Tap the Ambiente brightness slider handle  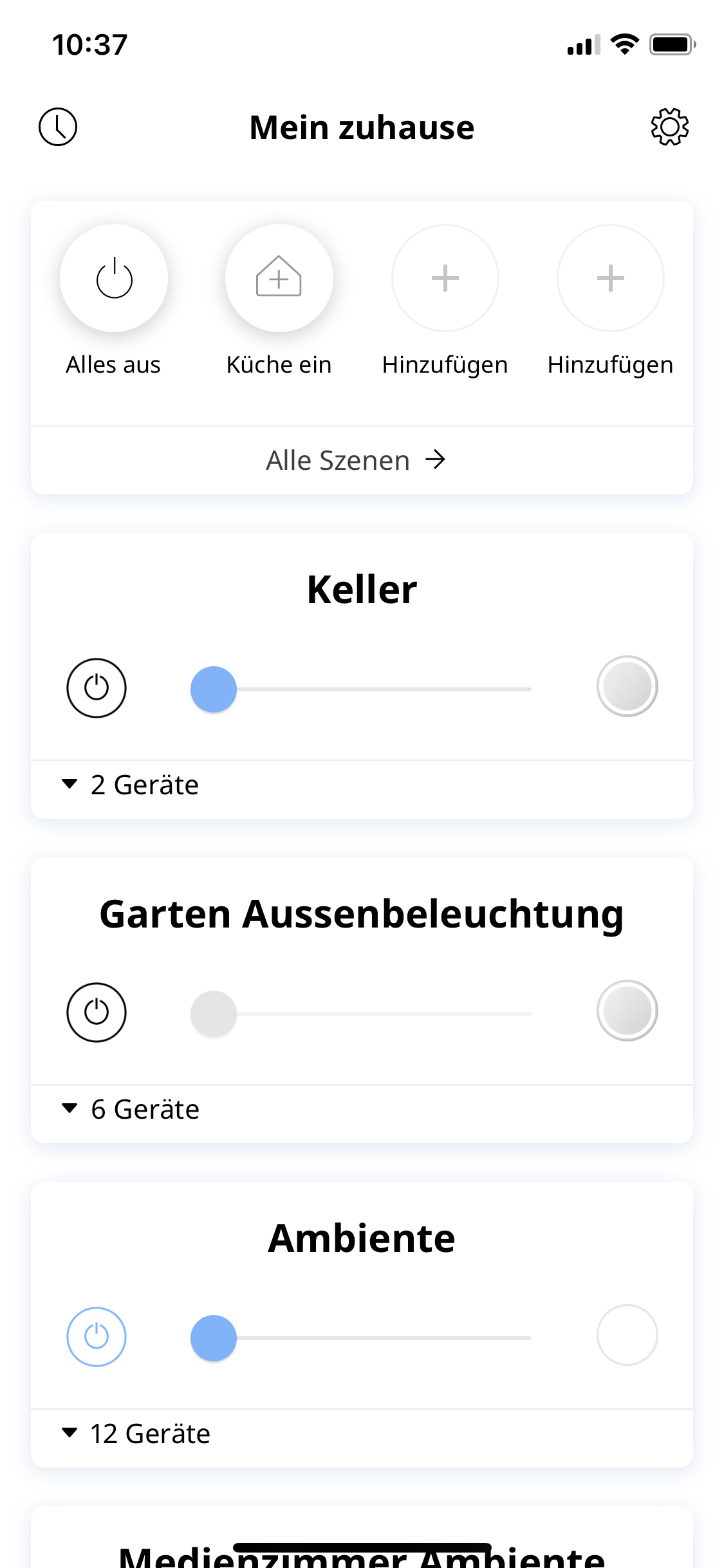click(214, 1338)
